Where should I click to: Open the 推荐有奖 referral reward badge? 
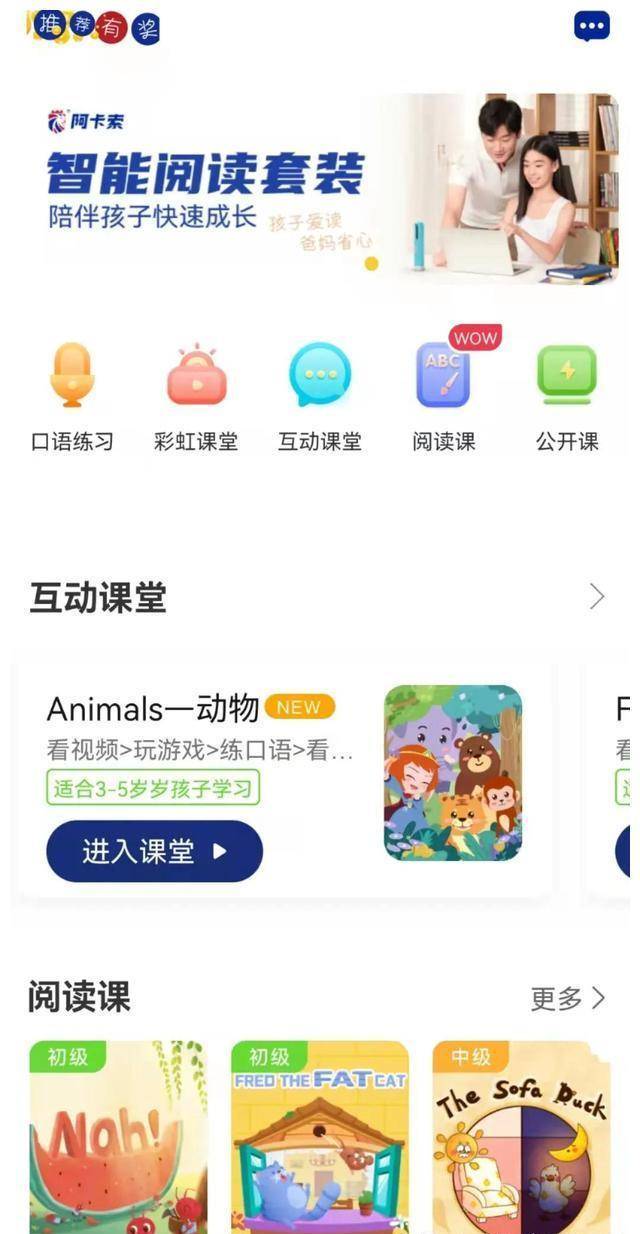pos(96,26)
